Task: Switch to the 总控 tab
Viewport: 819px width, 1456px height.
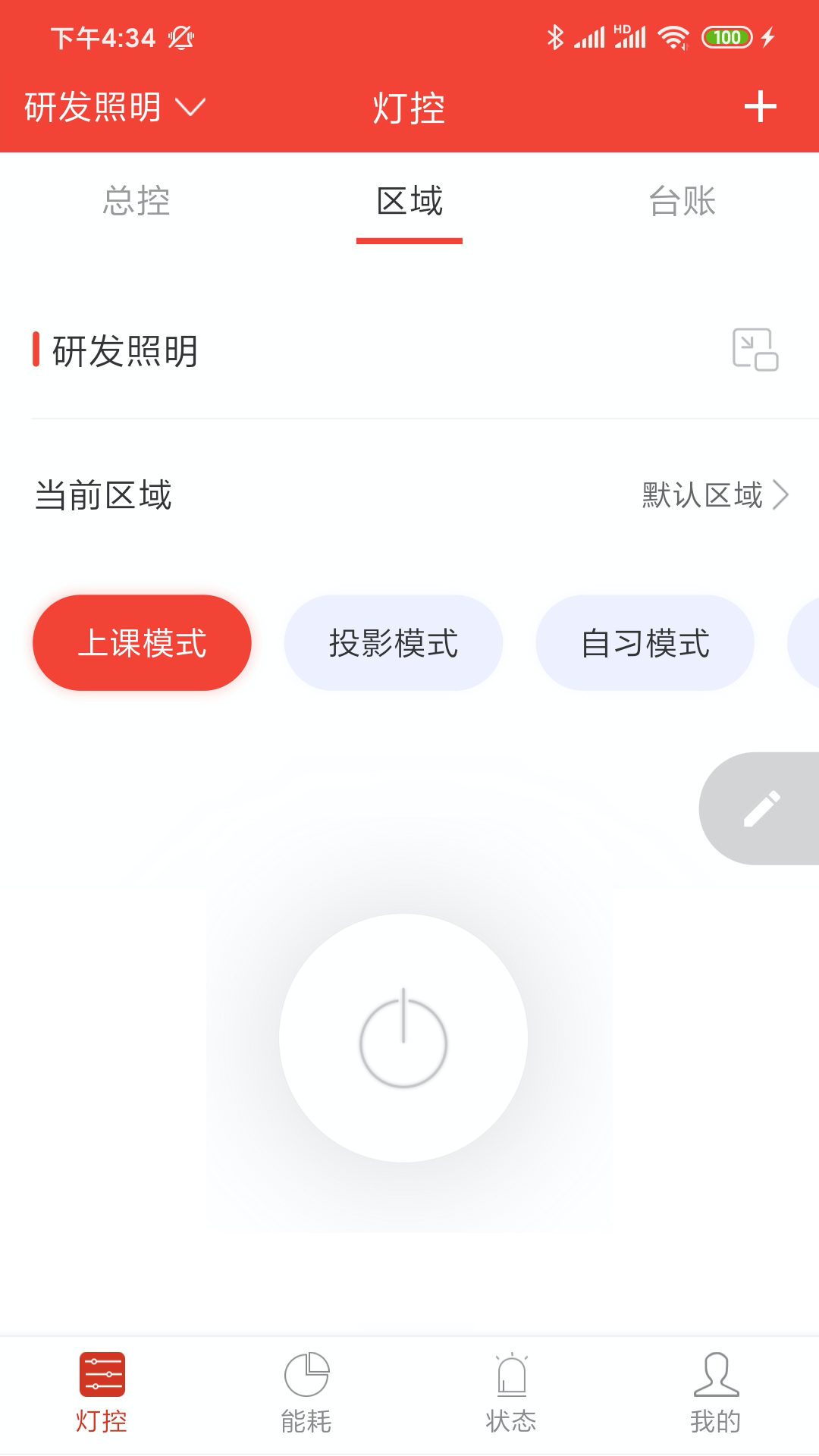Action: point(138,201)
